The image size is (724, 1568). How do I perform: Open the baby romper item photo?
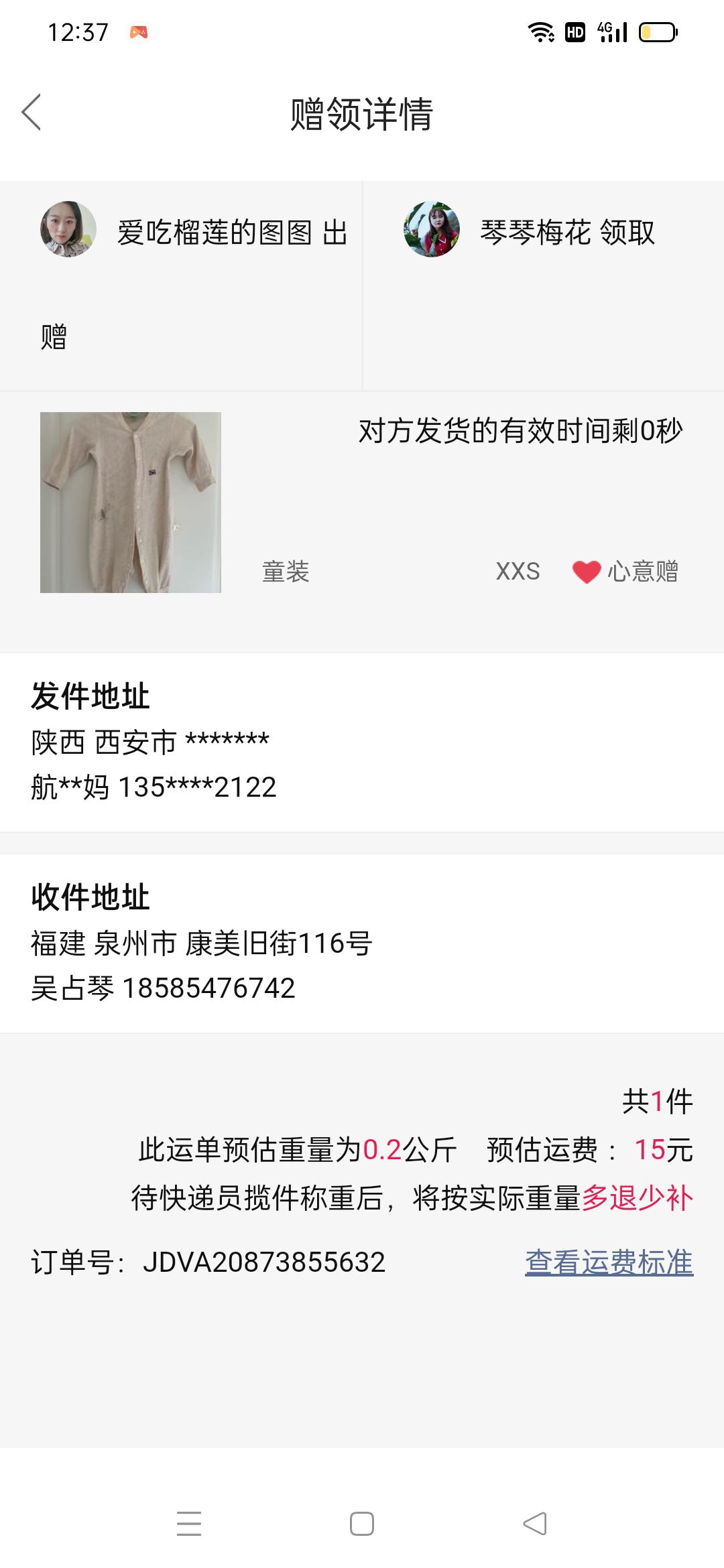(131, 503)
